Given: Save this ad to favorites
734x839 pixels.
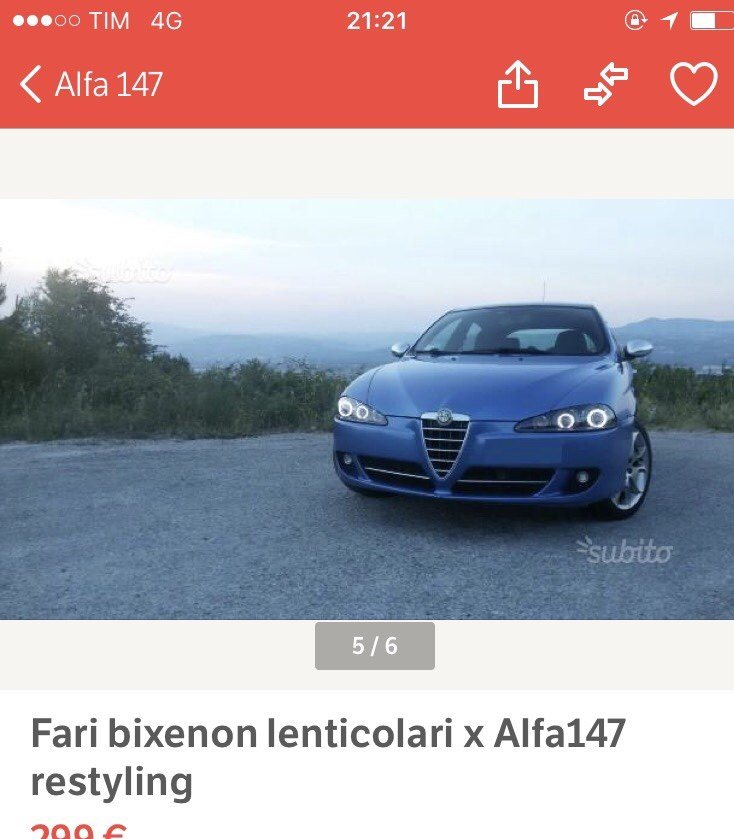Looking at the screenshot, I should (x=693, y=85).
